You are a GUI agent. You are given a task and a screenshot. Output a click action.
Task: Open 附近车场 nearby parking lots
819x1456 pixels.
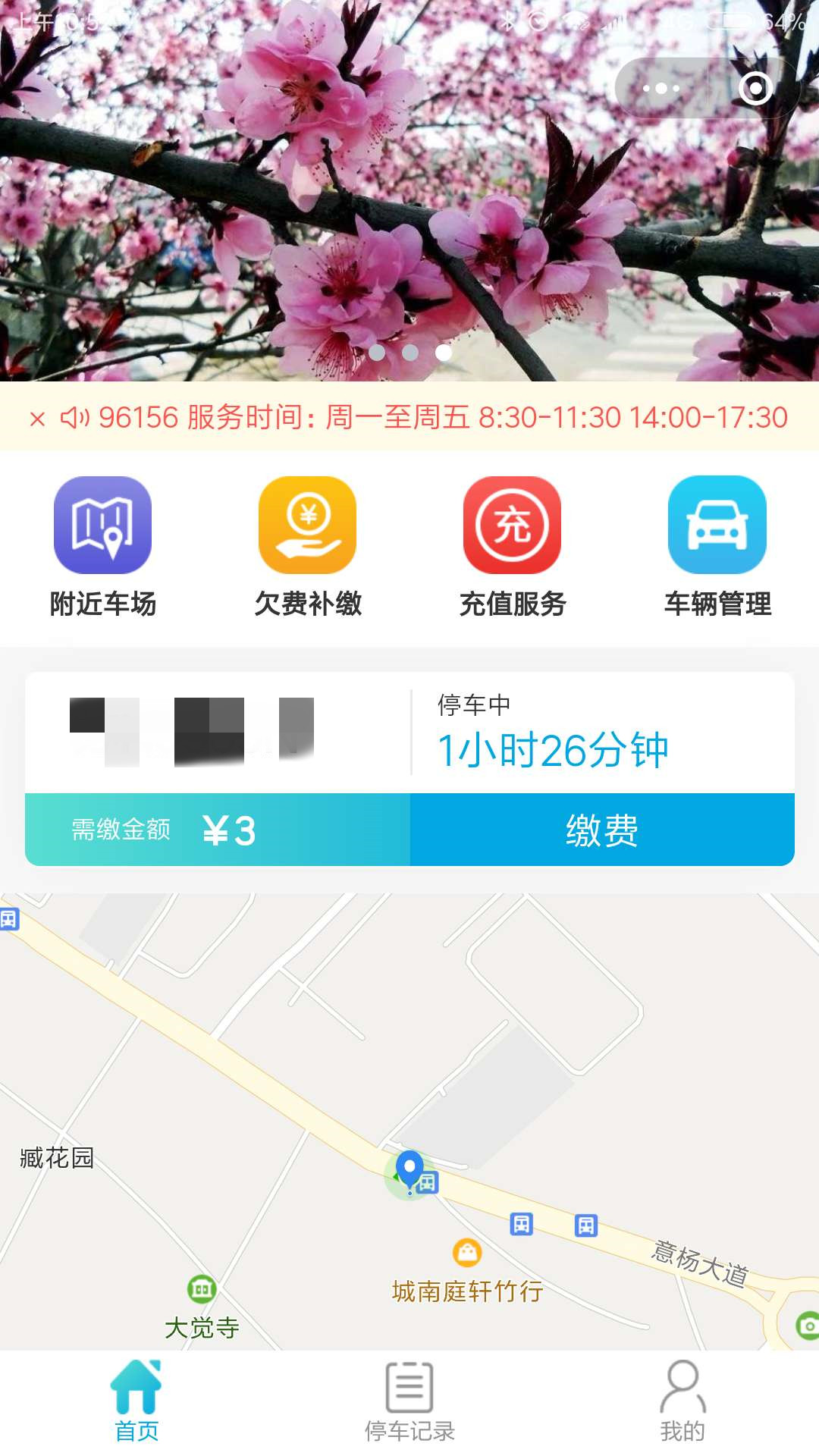102,546
